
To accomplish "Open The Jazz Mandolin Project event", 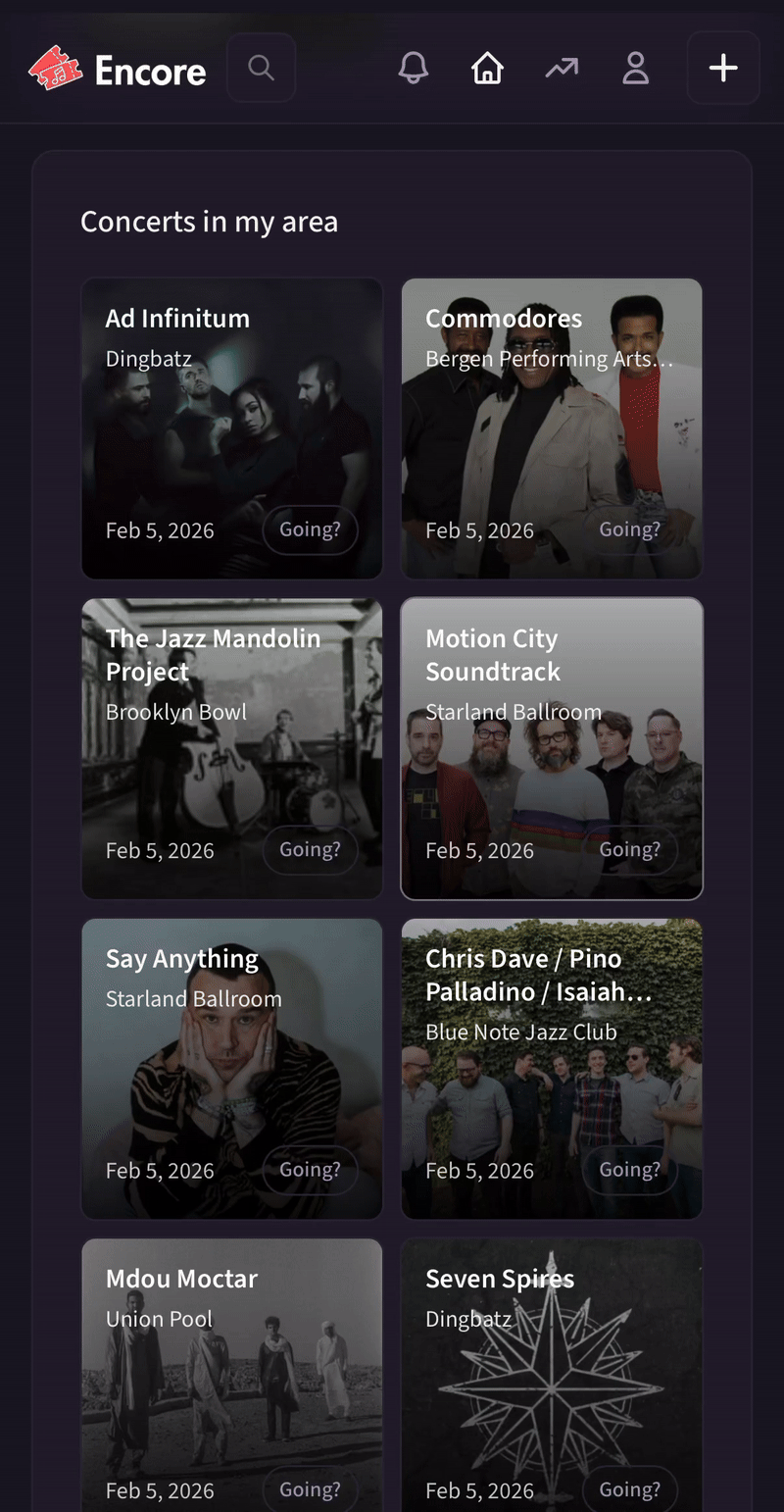I will [231, 748].
